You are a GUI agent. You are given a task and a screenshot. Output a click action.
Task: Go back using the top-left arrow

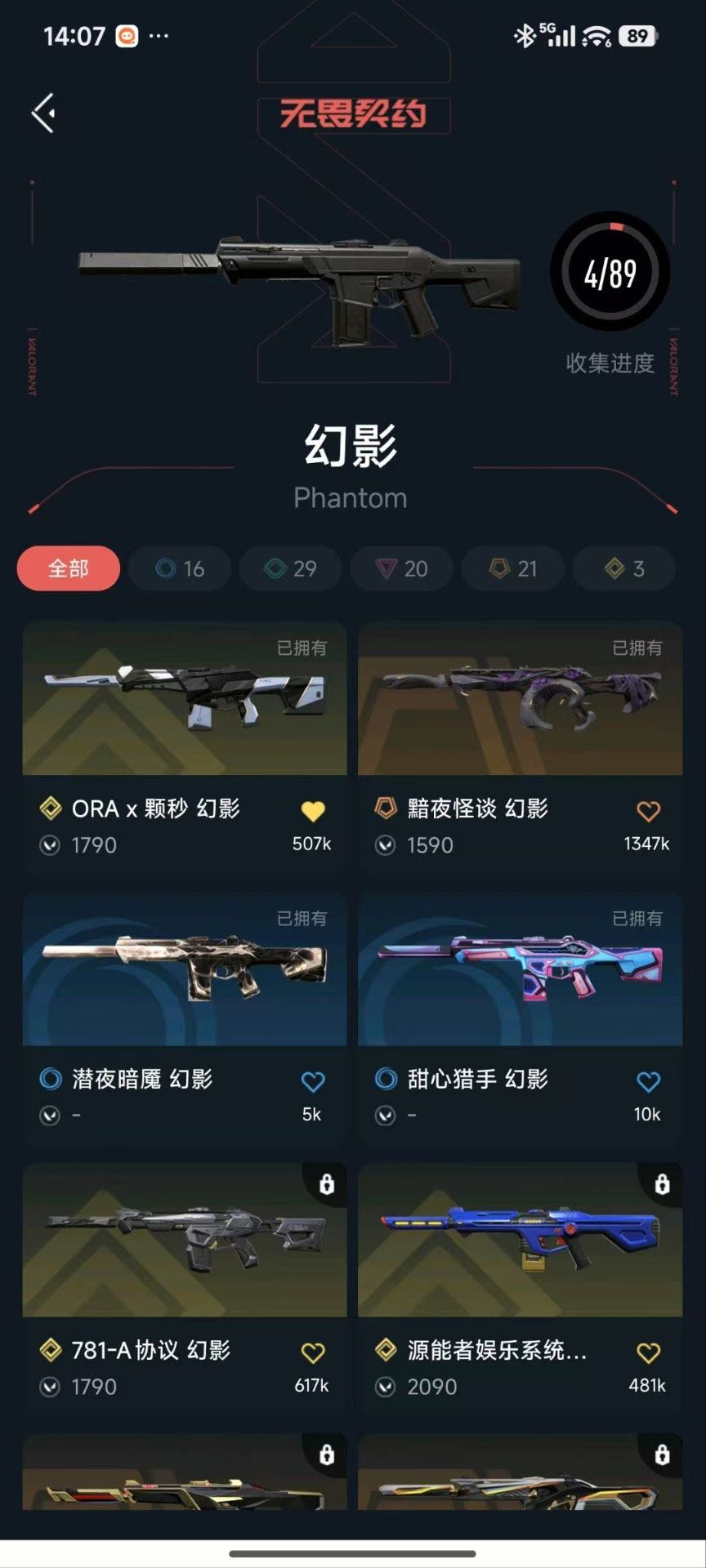tap(43, 113)
